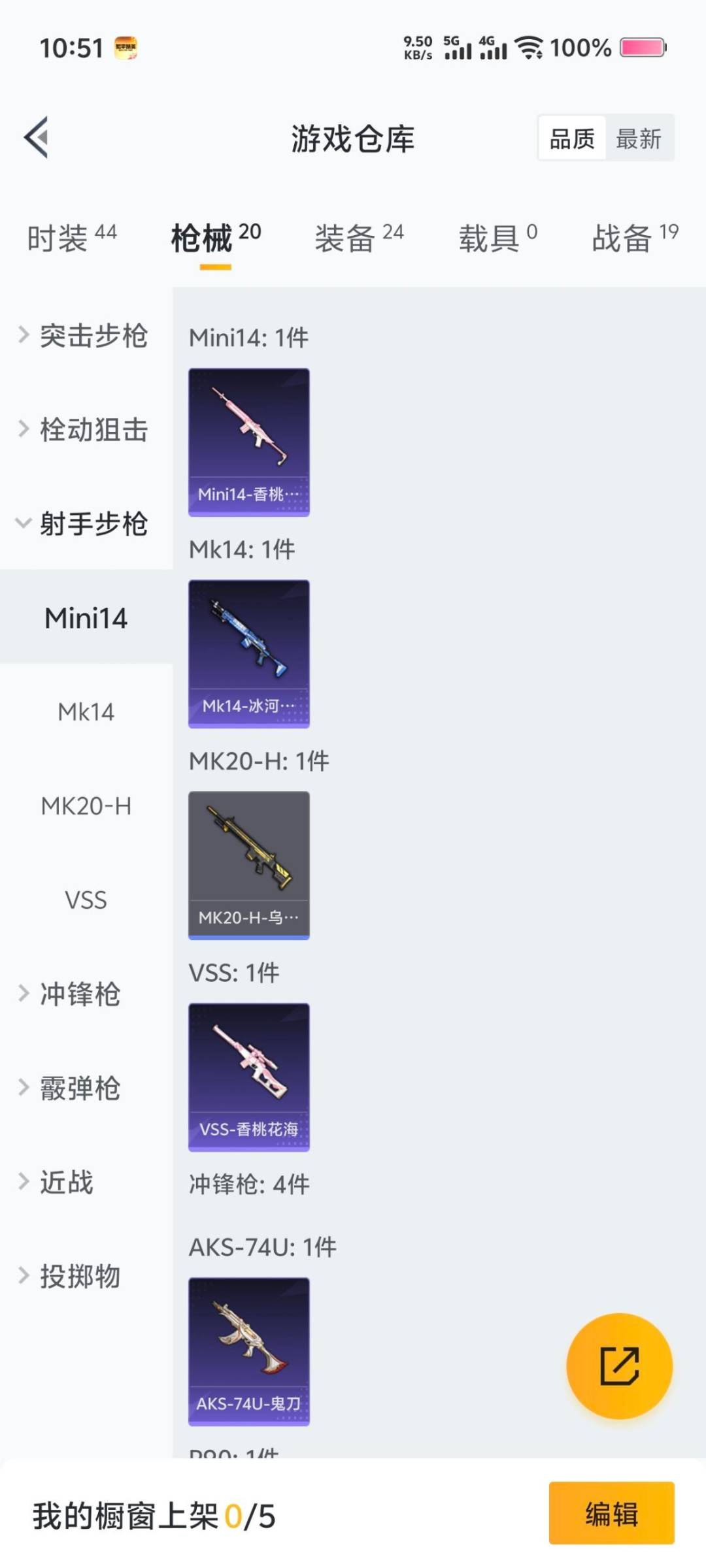Switch sorting to 品质 (quality)

point(571,138)
